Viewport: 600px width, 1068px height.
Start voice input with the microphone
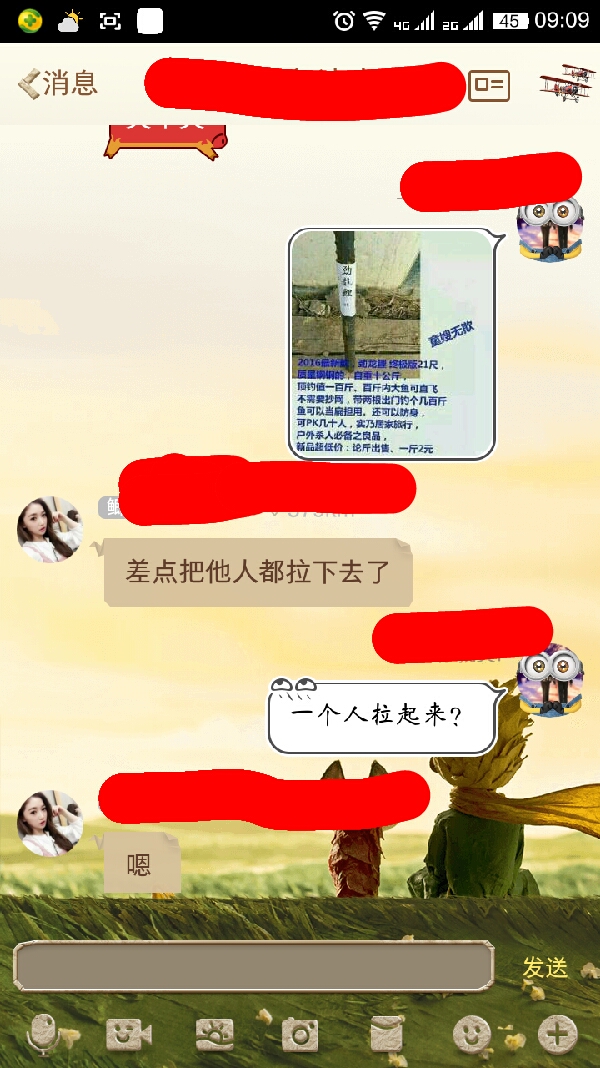tap(43, 1035)
